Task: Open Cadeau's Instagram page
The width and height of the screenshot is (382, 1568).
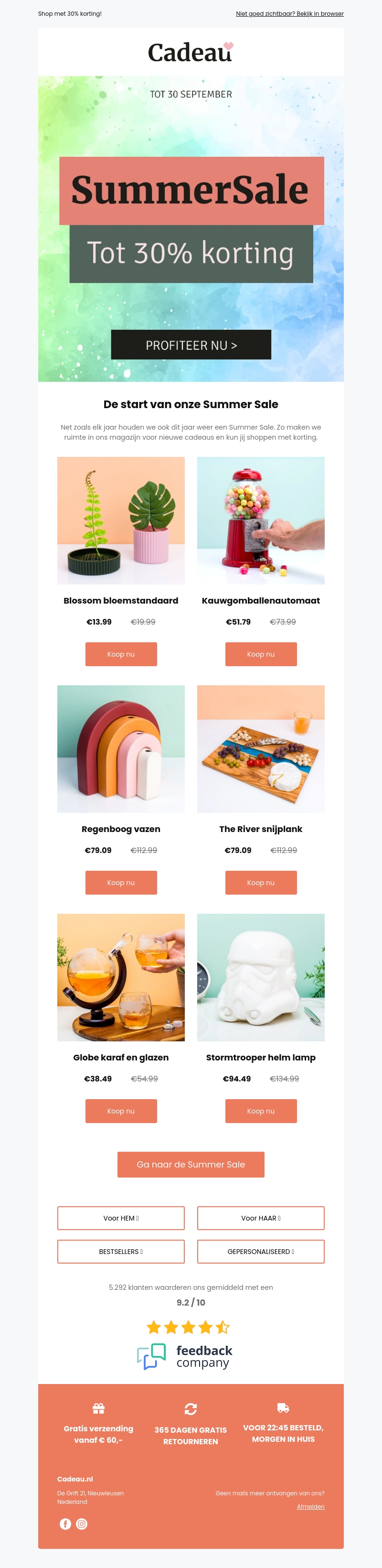Action: pyautogui.click(x=82, y=1524)
